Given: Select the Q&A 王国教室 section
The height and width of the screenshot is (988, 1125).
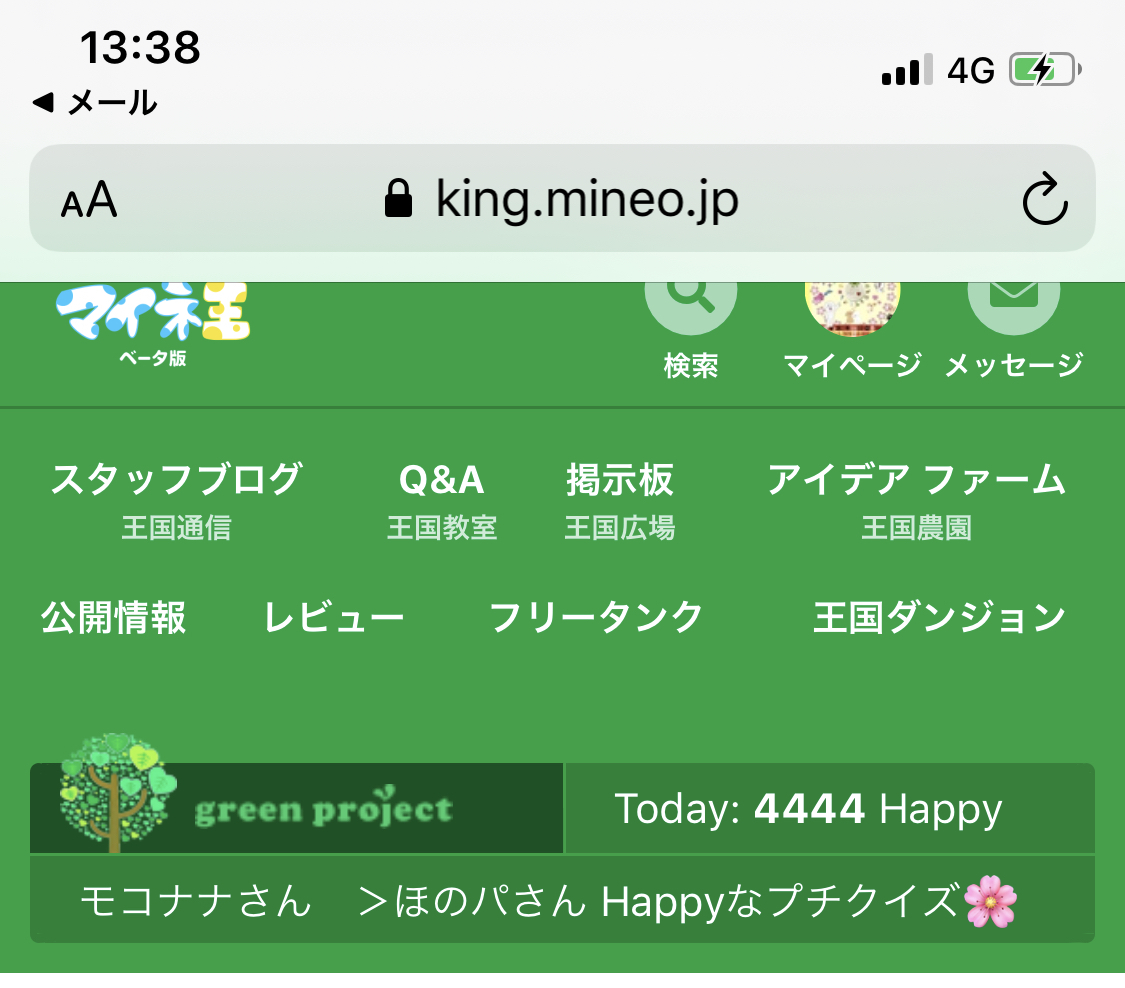Looking at the screenshot, I should point(441,501).
